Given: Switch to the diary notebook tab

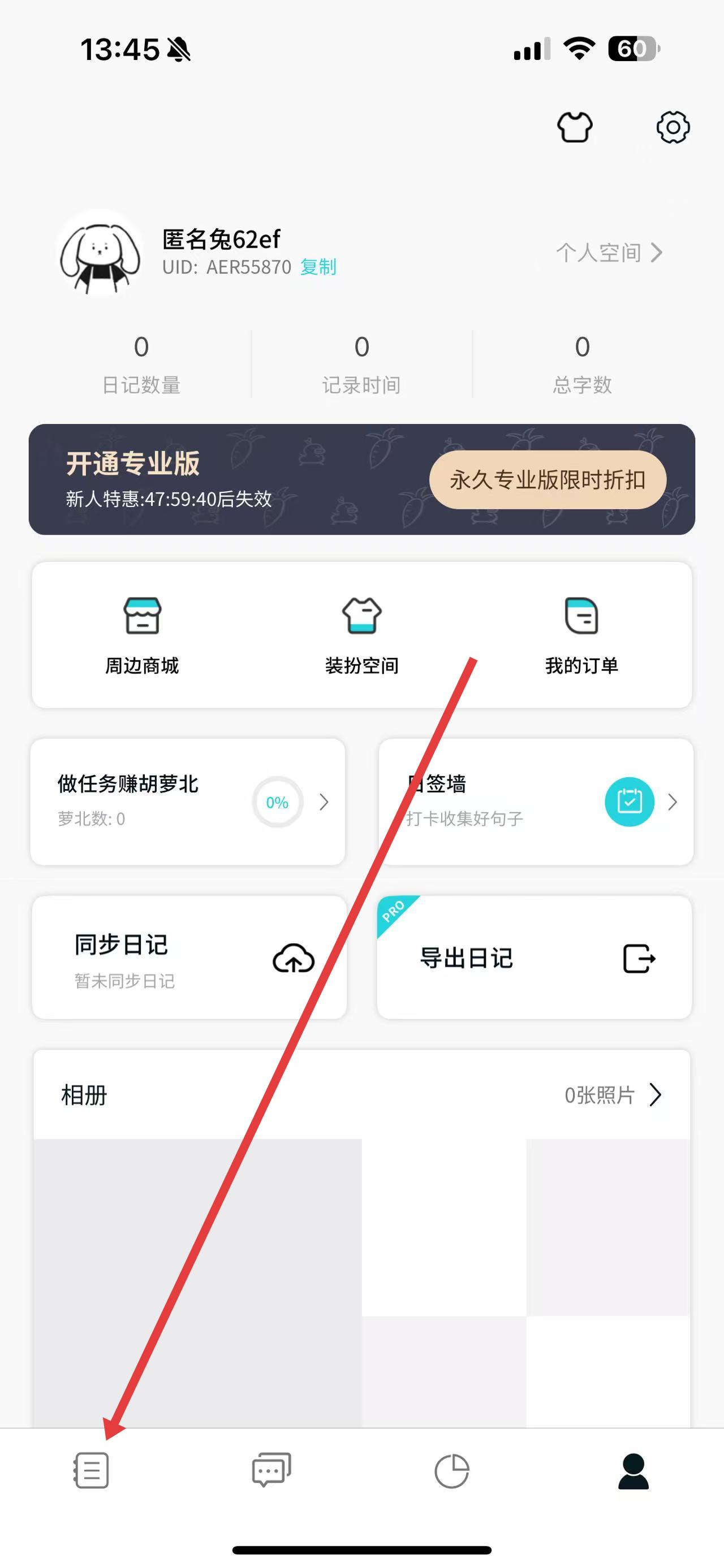Looking at the screenshot, I should 91,1471.
